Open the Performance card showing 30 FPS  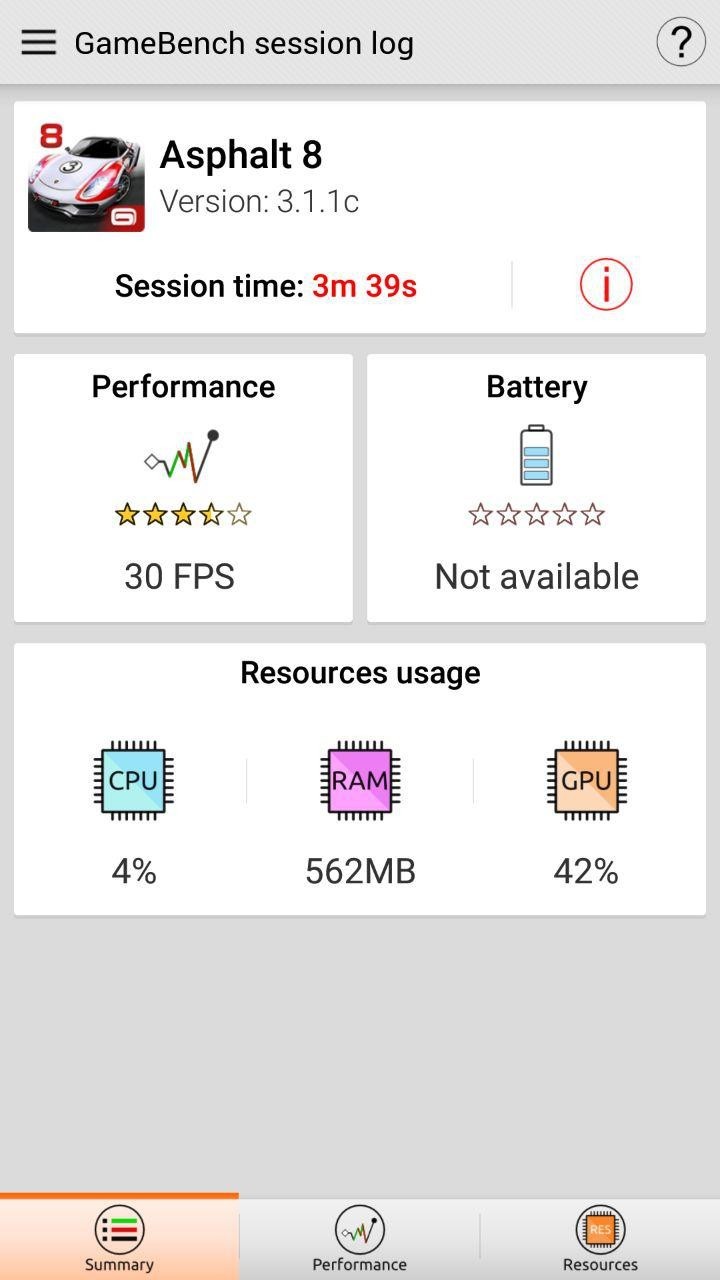pyautogui.click(x=183, y=488)
